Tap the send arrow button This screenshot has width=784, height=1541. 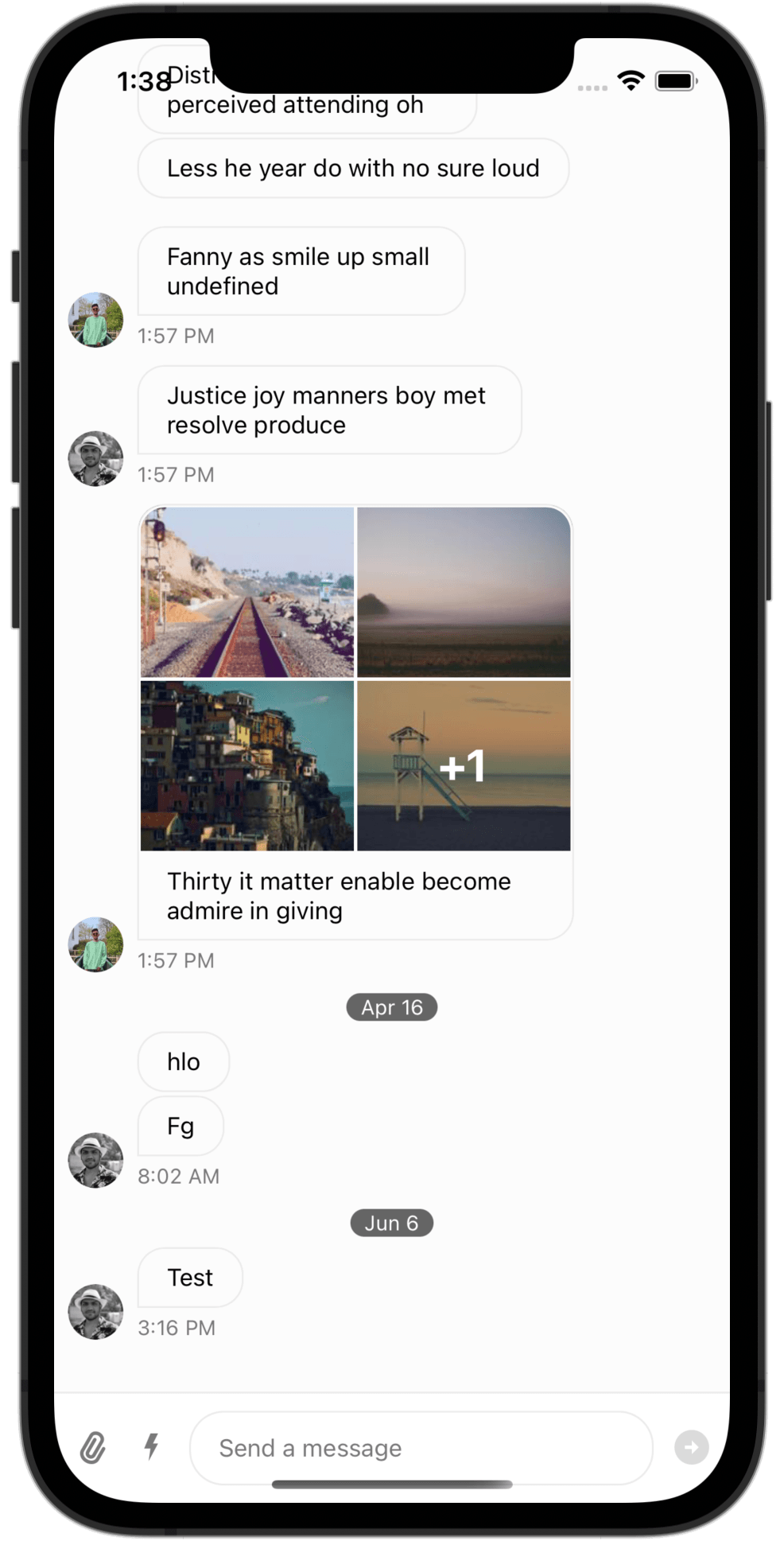tap(691, 1447)
